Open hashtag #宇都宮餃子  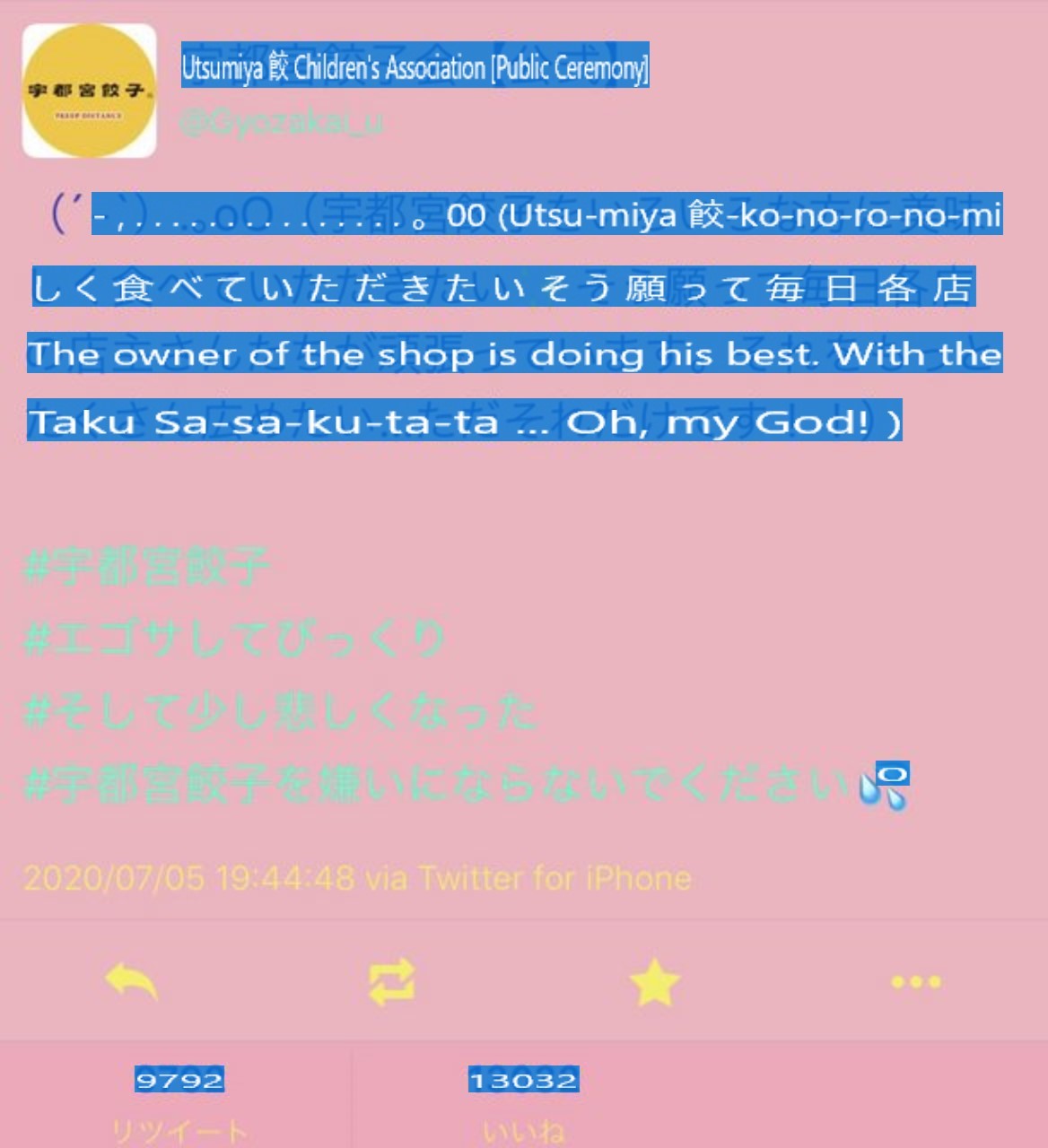[x=146, y=567]
